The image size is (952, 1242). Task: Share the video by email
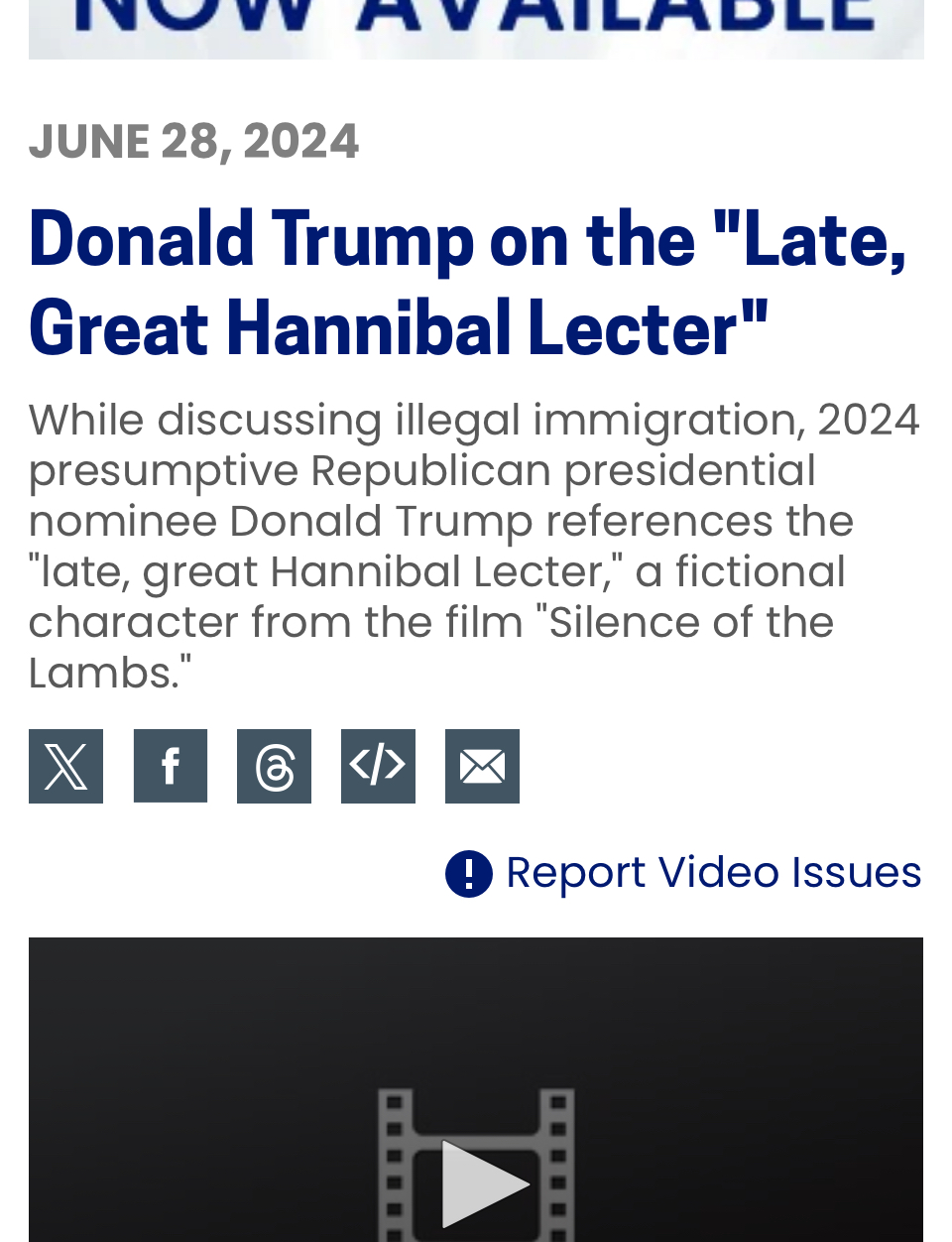pos(482,766)
